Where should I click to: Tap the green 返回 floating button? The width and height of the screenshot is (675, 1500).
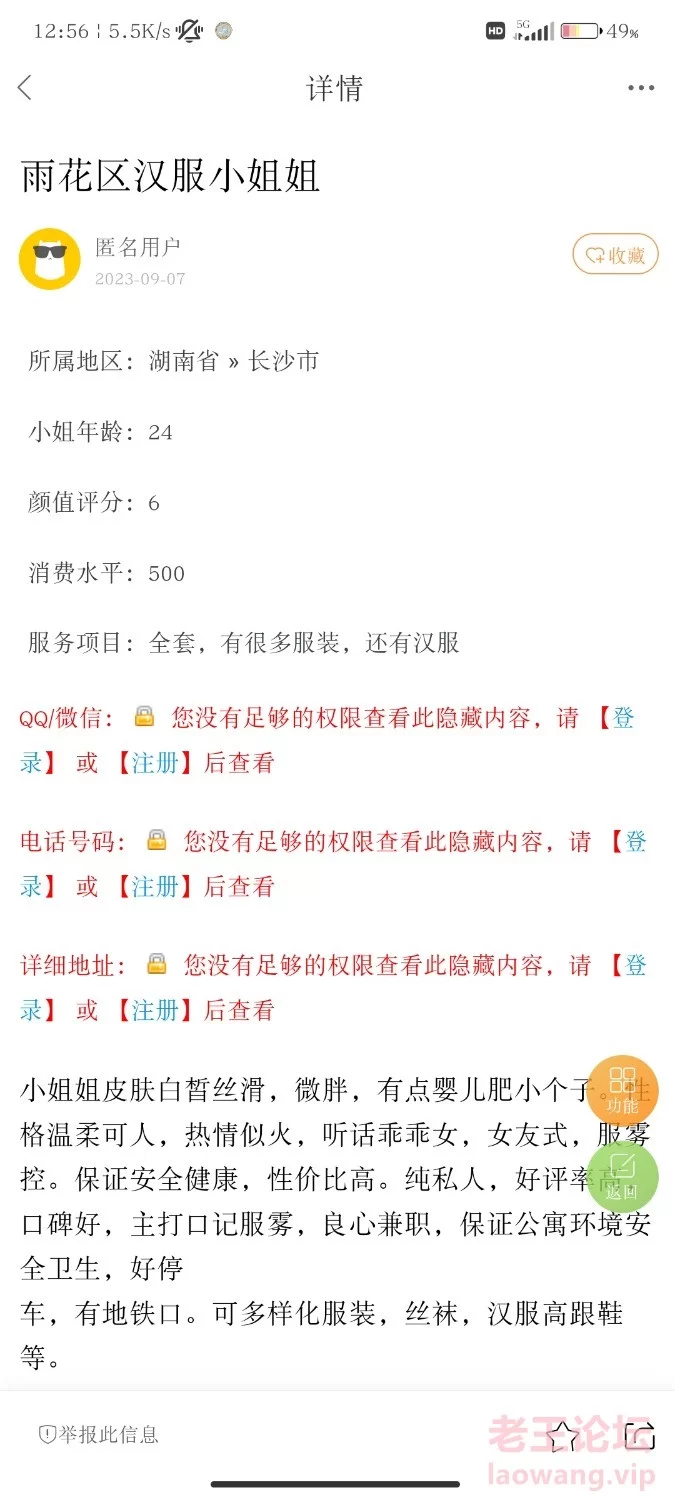[x=622, y=1177]
